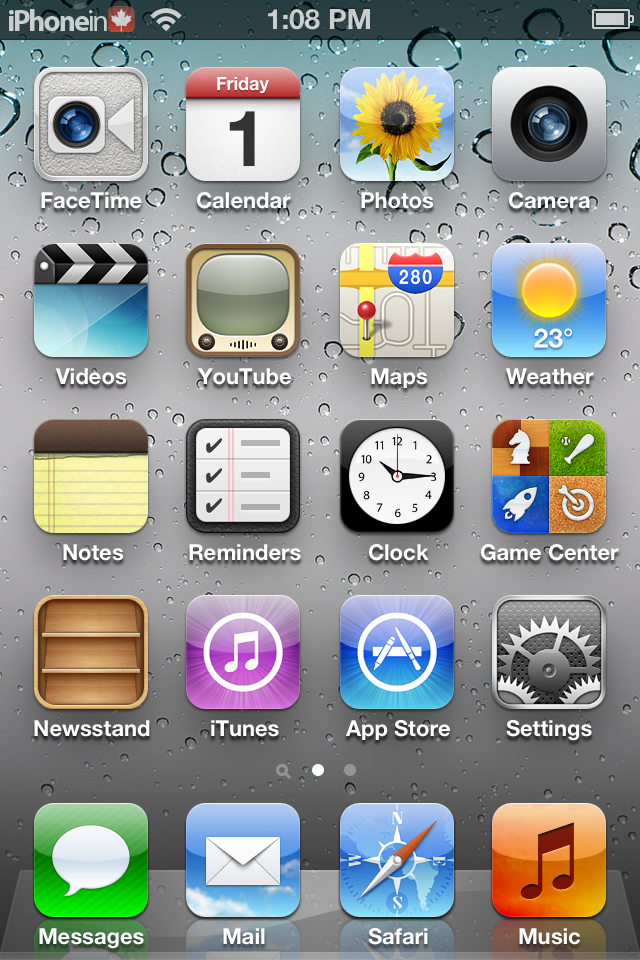Open the Weather app
640x960 pixels.
(549, 301)
